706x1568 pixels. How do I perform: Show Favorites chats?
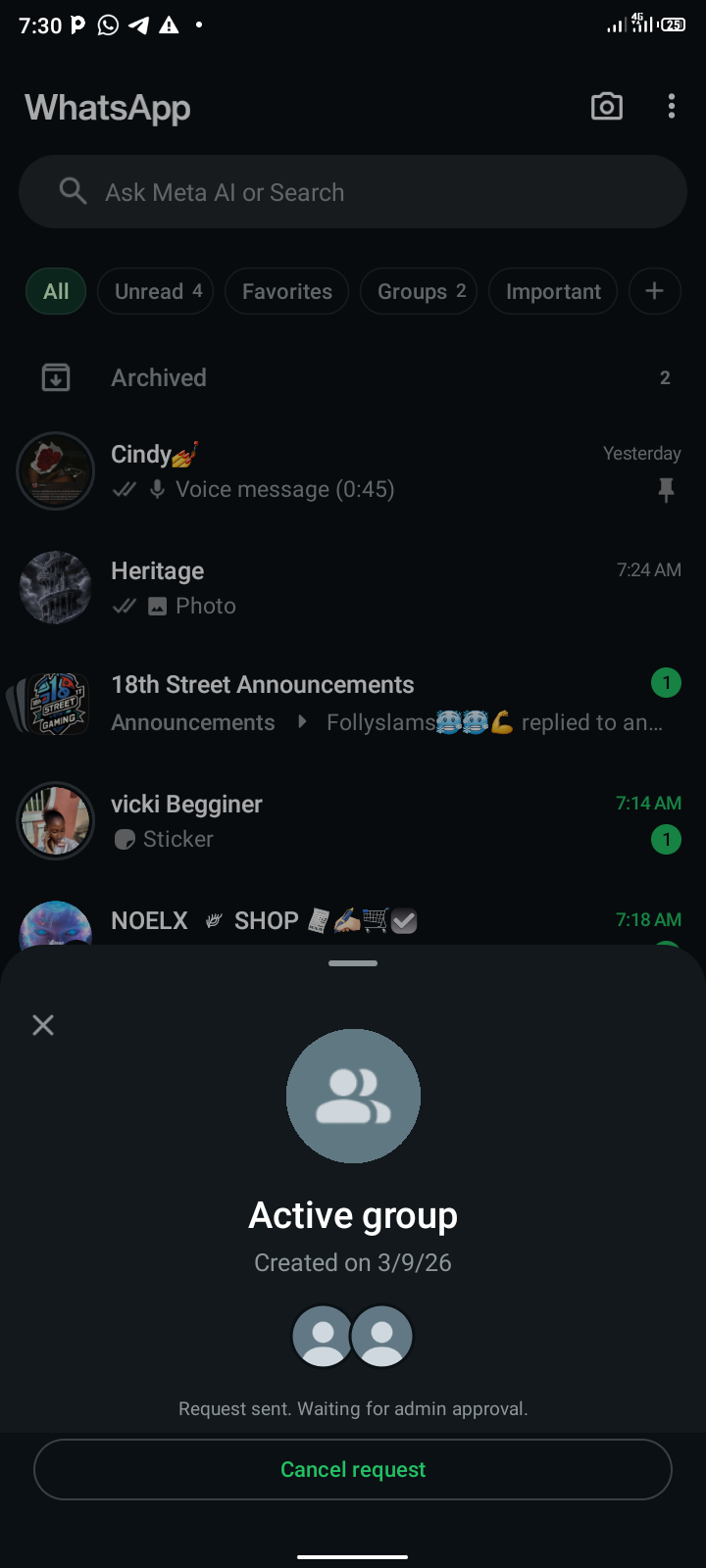pyautogui.click(x=286, y=292)
